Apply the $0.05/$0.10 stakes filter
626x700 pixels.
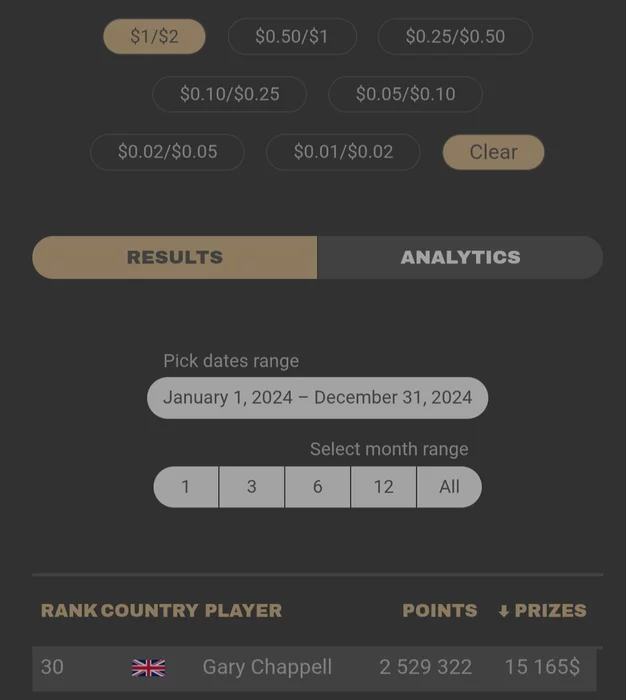(x=405, y=94)
